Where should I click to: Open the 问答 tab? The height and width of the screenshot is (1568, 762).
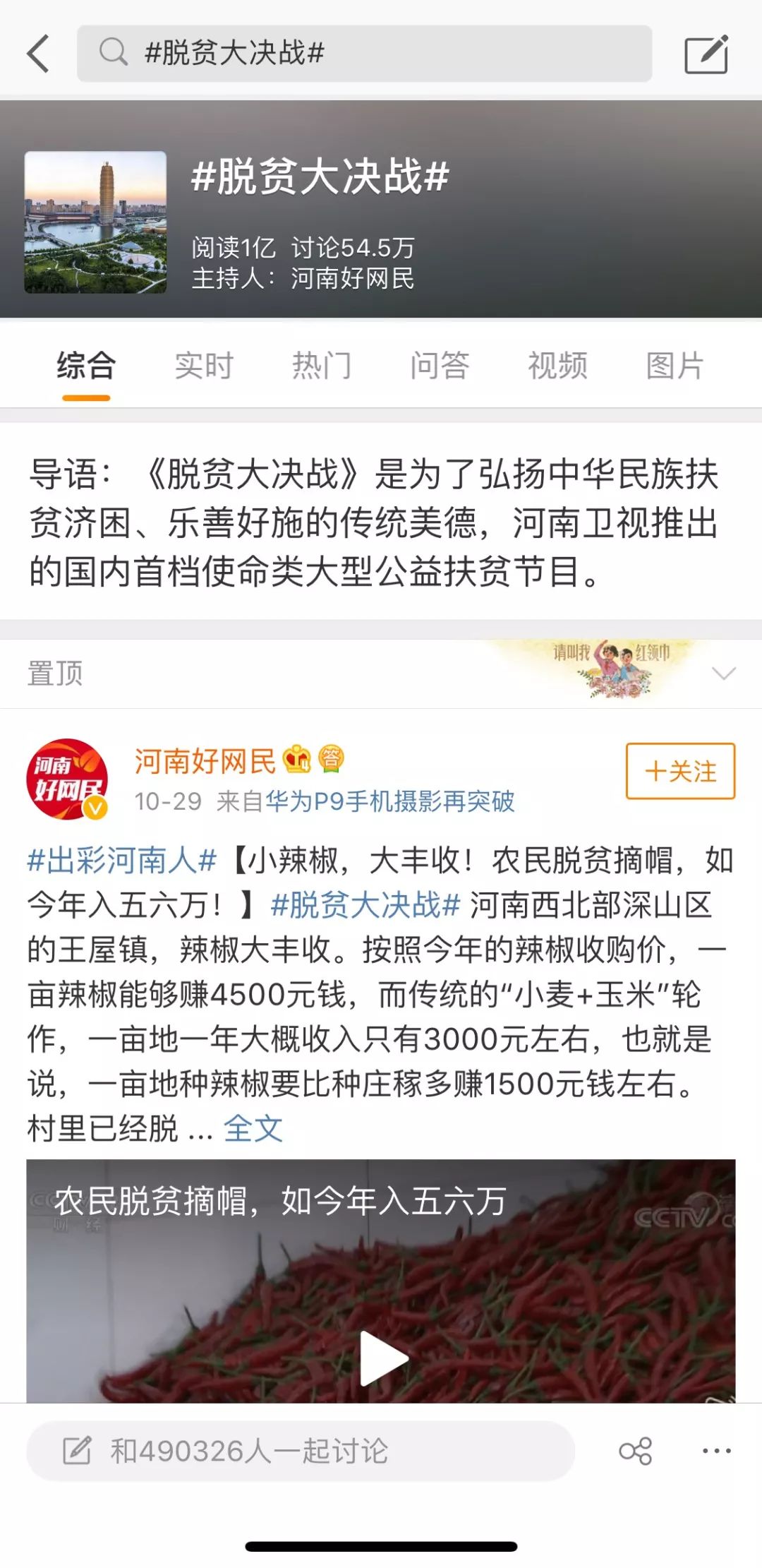point(440,366)
